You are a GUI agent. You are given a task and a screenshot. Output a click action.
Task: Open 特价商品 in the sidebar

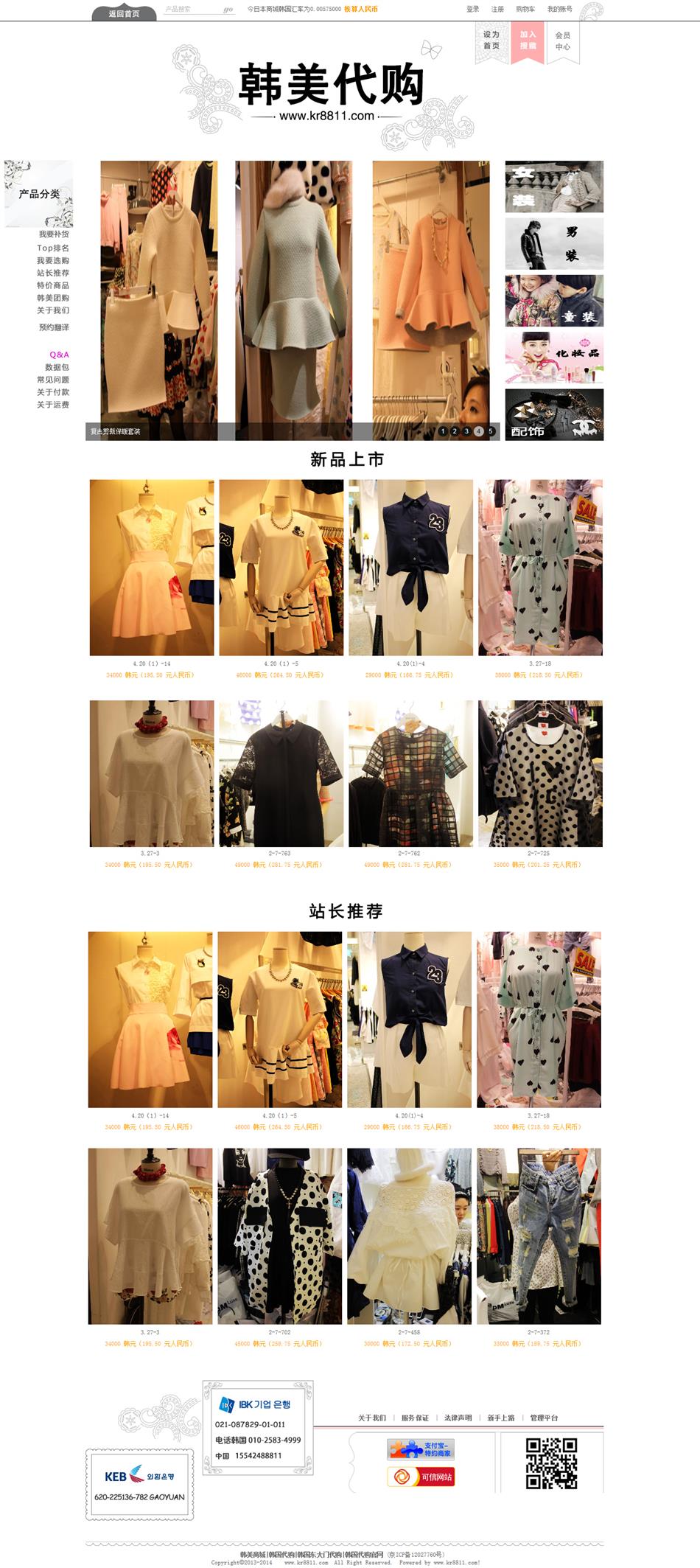point(53,285)
